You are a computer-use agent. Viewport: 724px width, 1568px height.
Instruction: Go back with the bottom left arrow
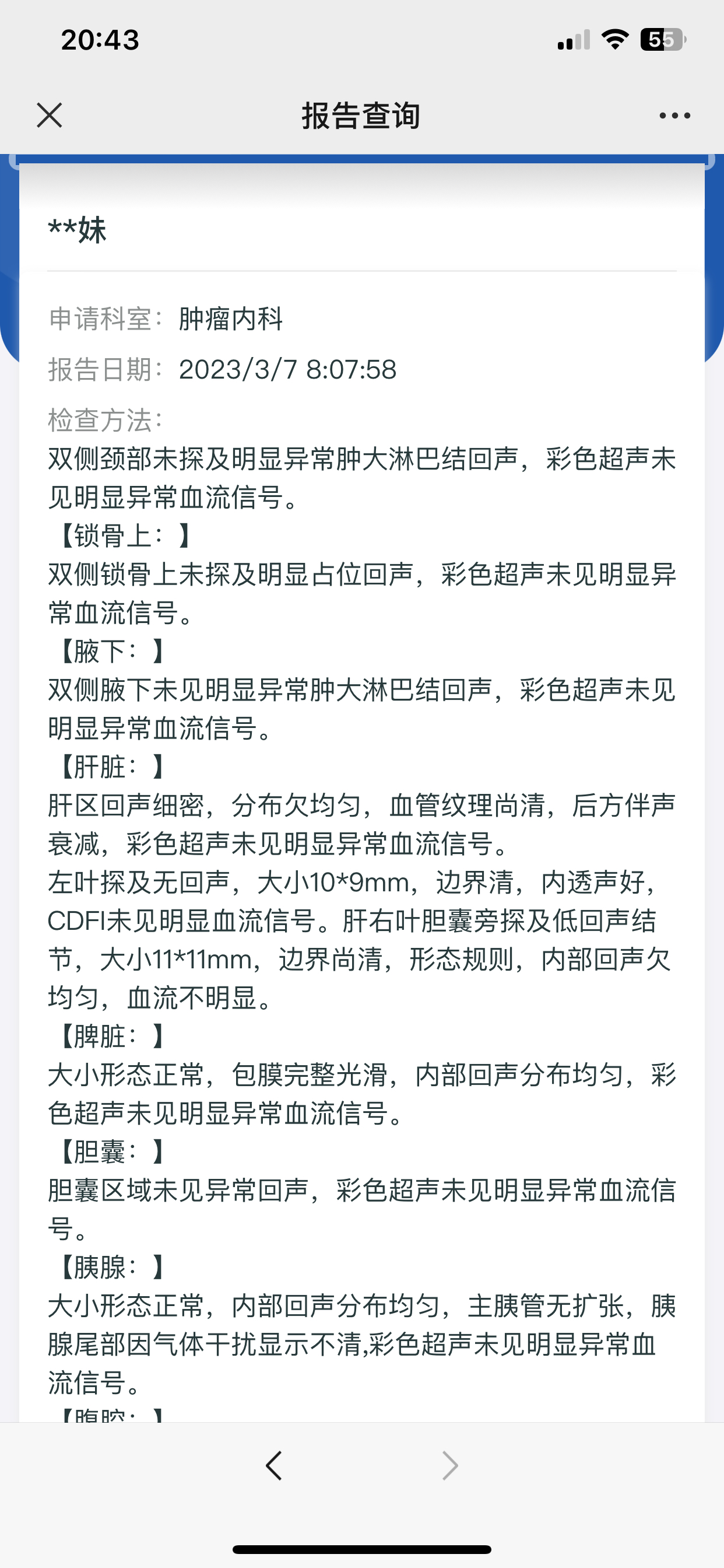[274, 1465]
